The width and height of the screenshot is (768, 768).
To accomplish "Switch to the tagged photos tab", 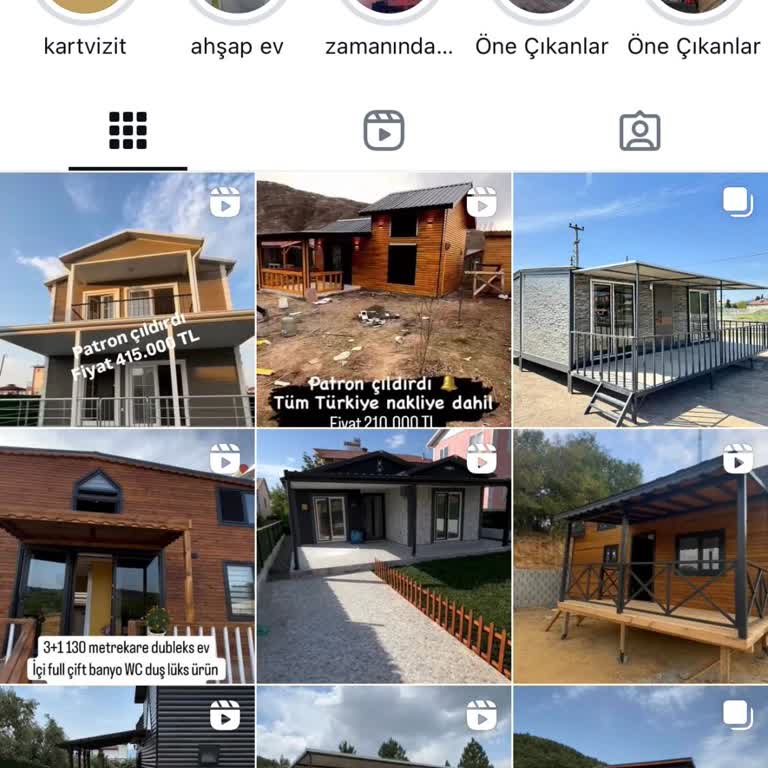I will click(x=640, y=131).
